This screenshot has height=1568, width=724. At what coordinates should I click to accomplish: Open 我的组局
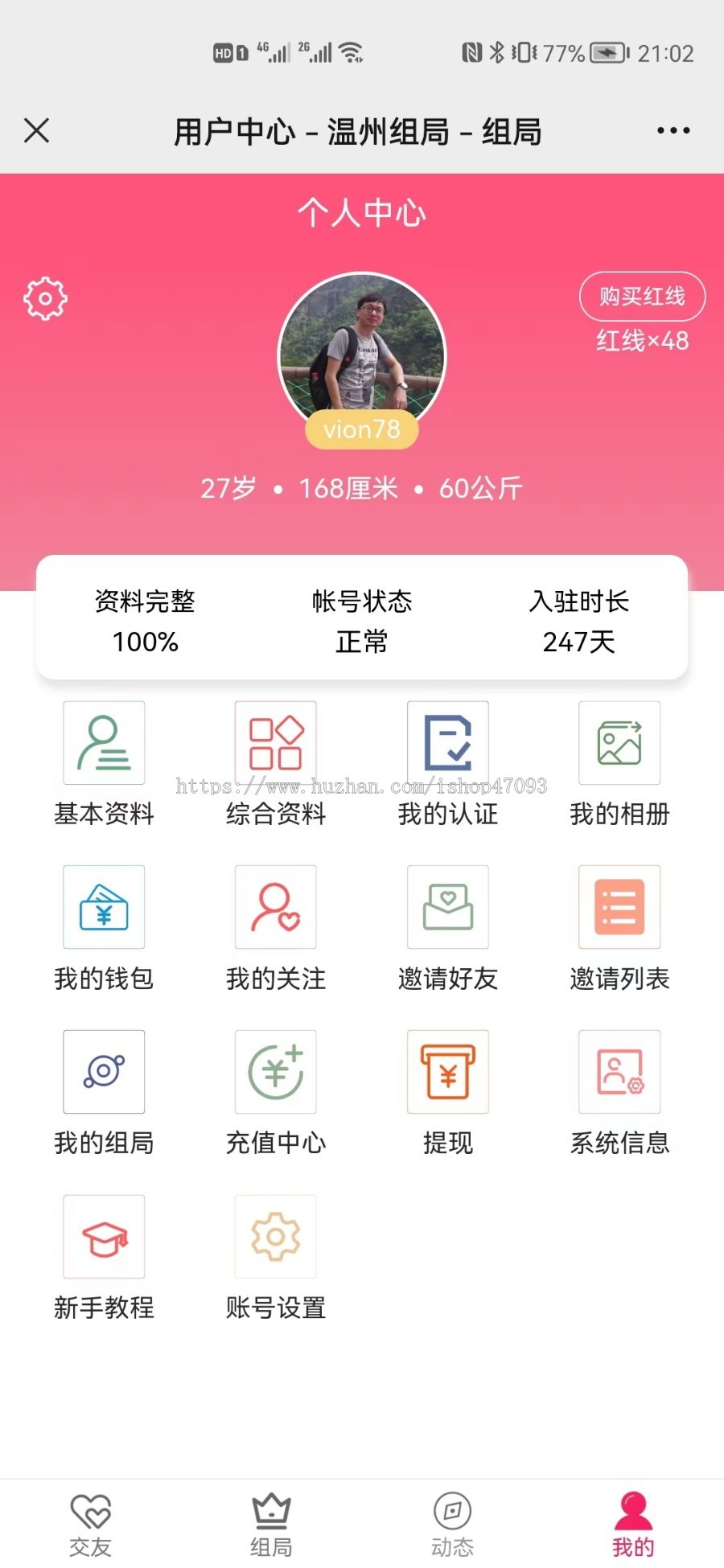(104, 1072)
